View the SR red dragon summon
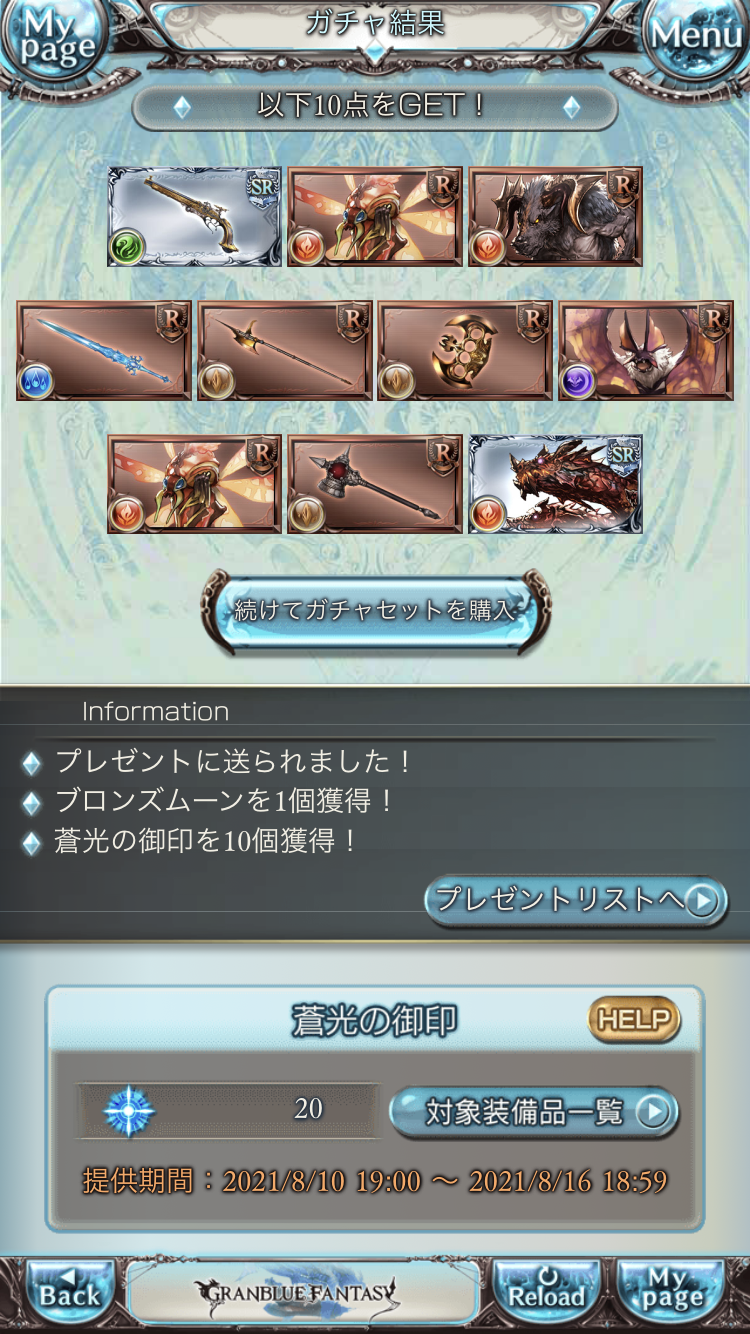Image resolution: width=750 pixels, height=1334 pixels. pos(555,484)
